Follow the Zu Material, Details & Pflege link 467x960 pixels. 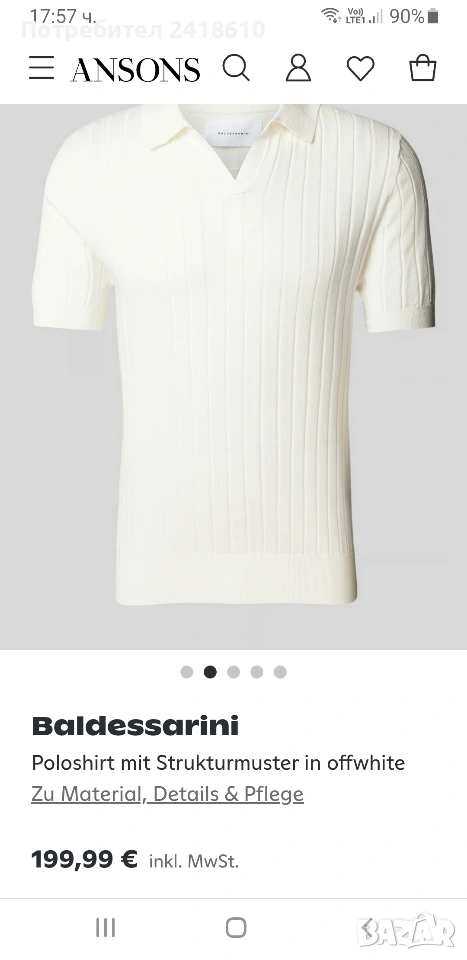[168, 794]
